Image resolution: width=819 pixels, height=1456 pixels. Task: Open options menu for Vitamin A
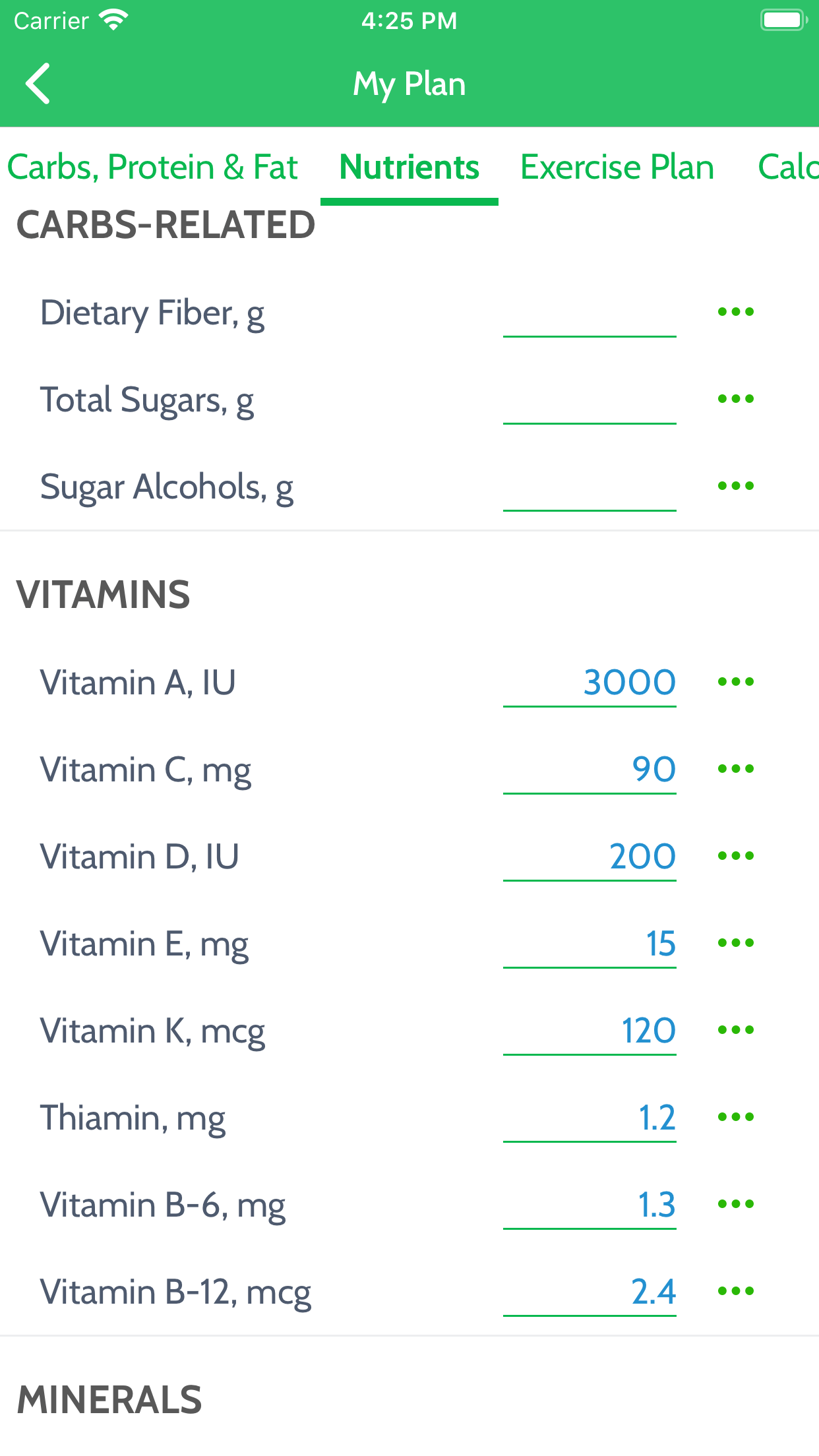tap(737, 681)
